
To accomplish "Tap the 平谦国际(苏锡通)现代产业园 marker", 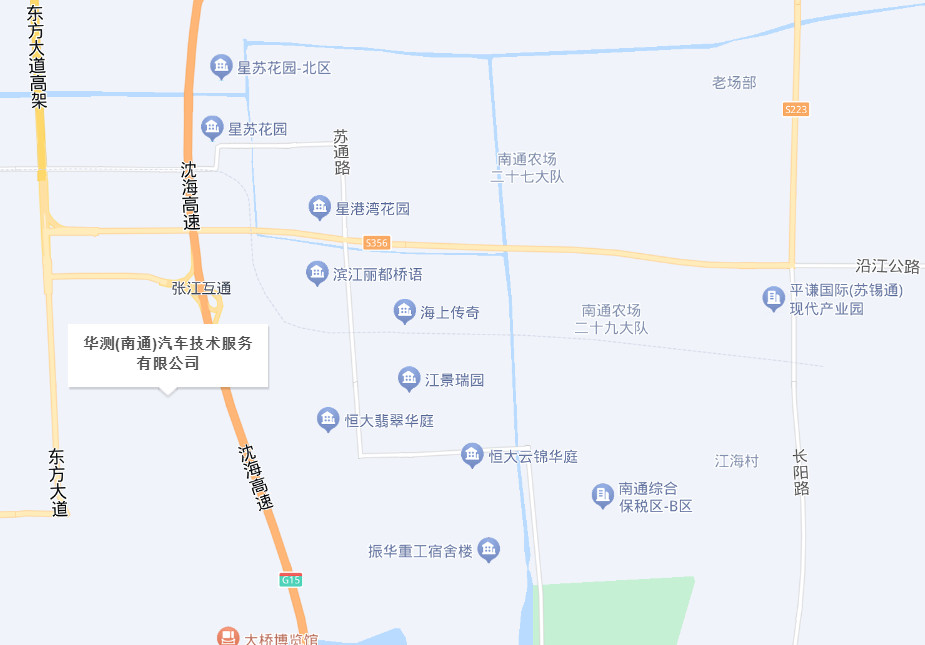I will click(x=773, y=299).
